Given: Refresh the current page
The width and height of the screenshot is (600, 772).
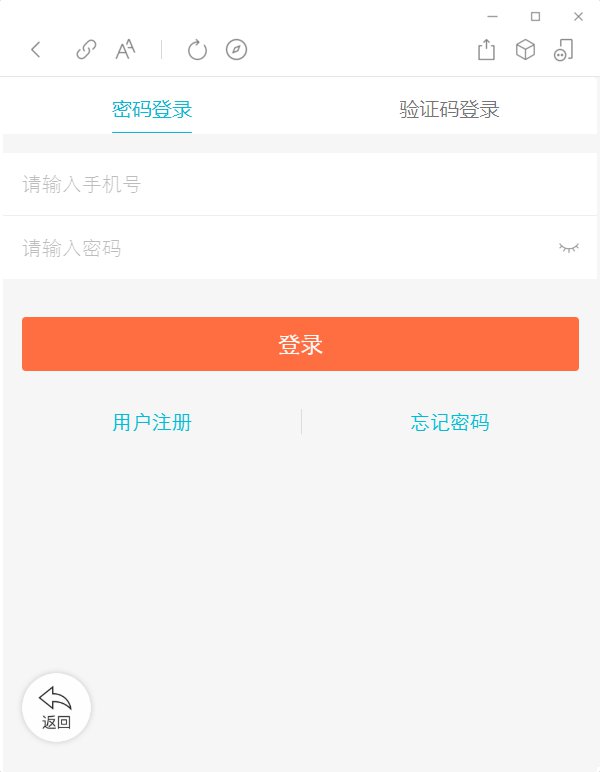Looking at the screenshot, I should click(x=197, y=50).
